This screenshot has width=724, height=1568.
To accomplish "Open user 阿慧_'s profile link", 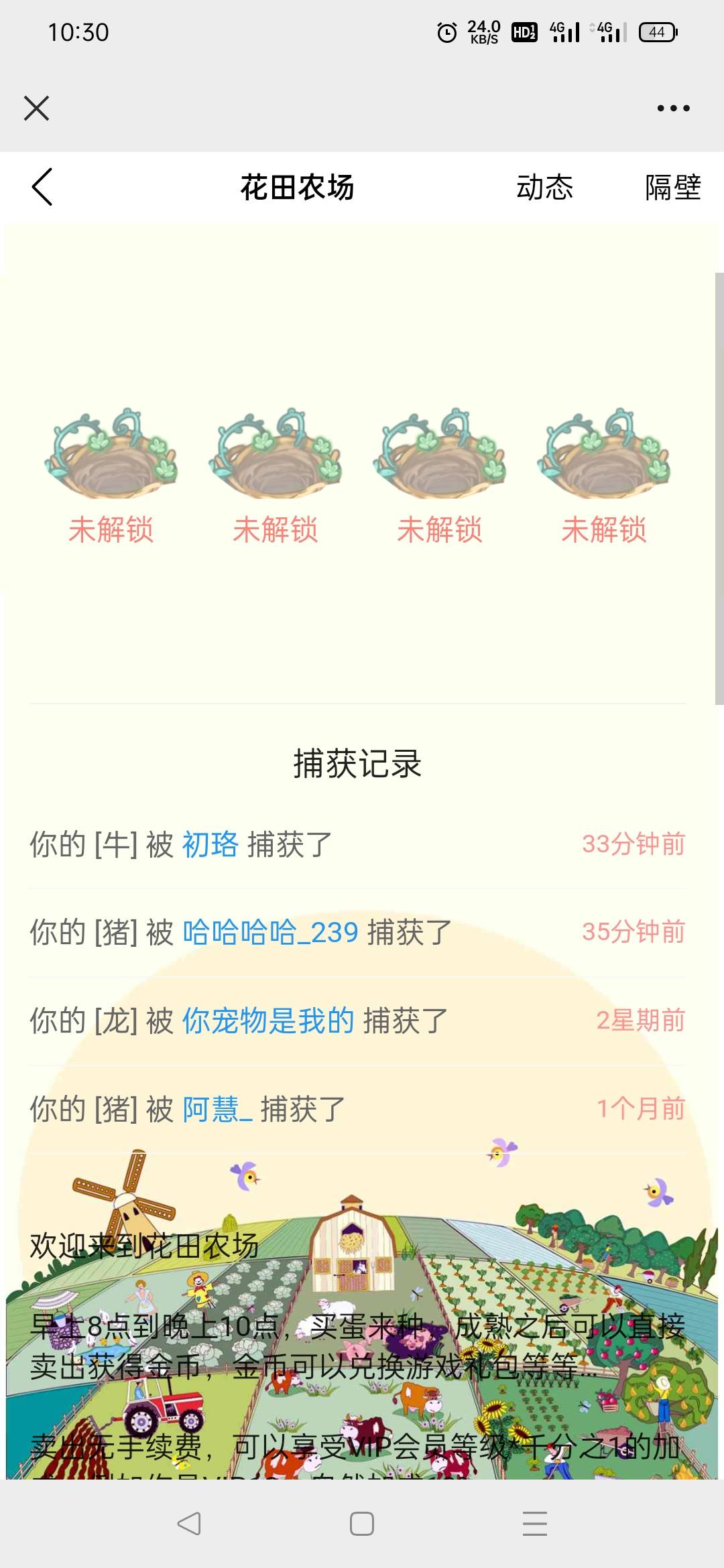I will point(217,1109).
